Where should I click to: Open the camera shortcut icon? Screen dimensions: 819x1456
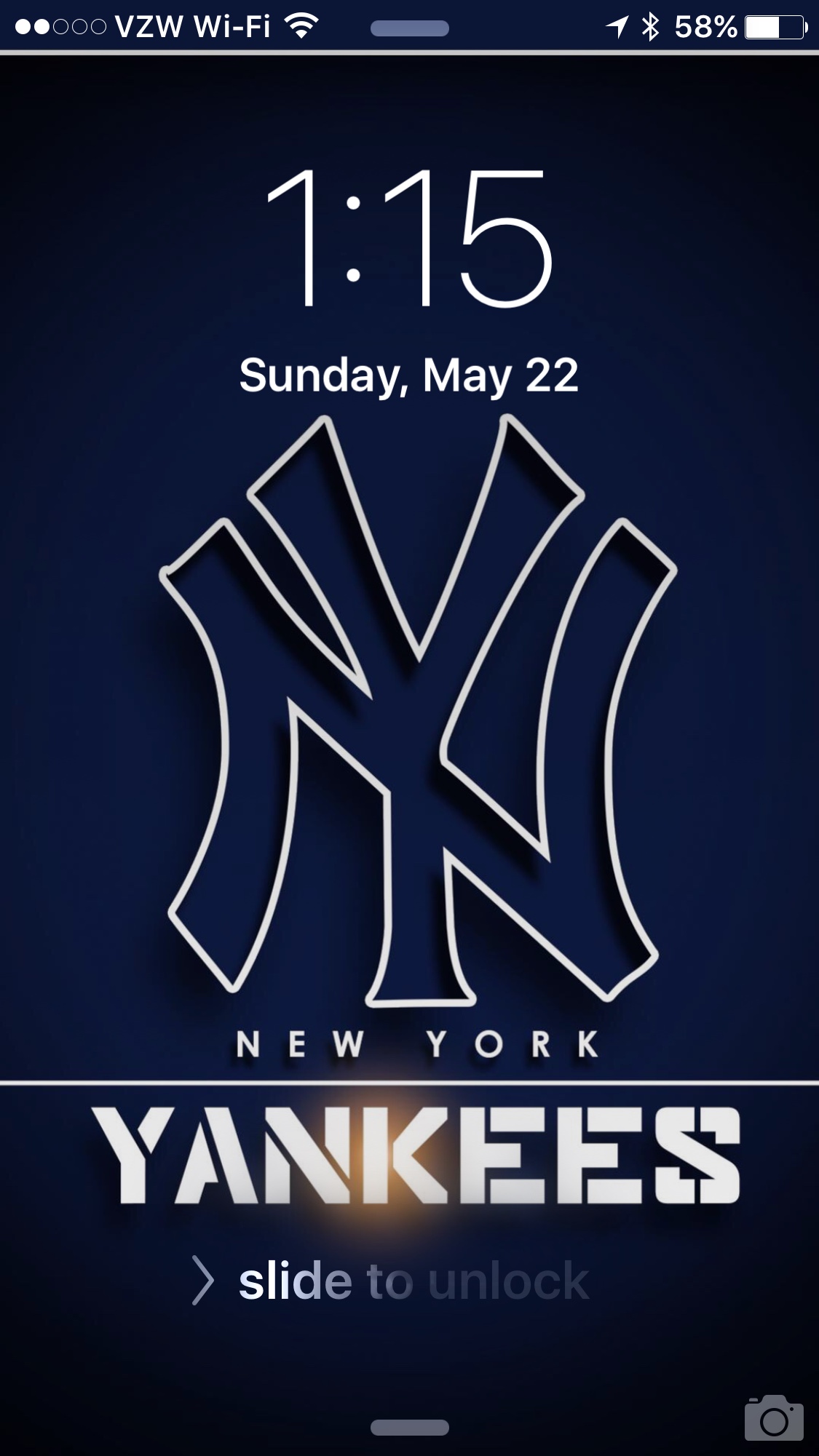click(773, 1418)
